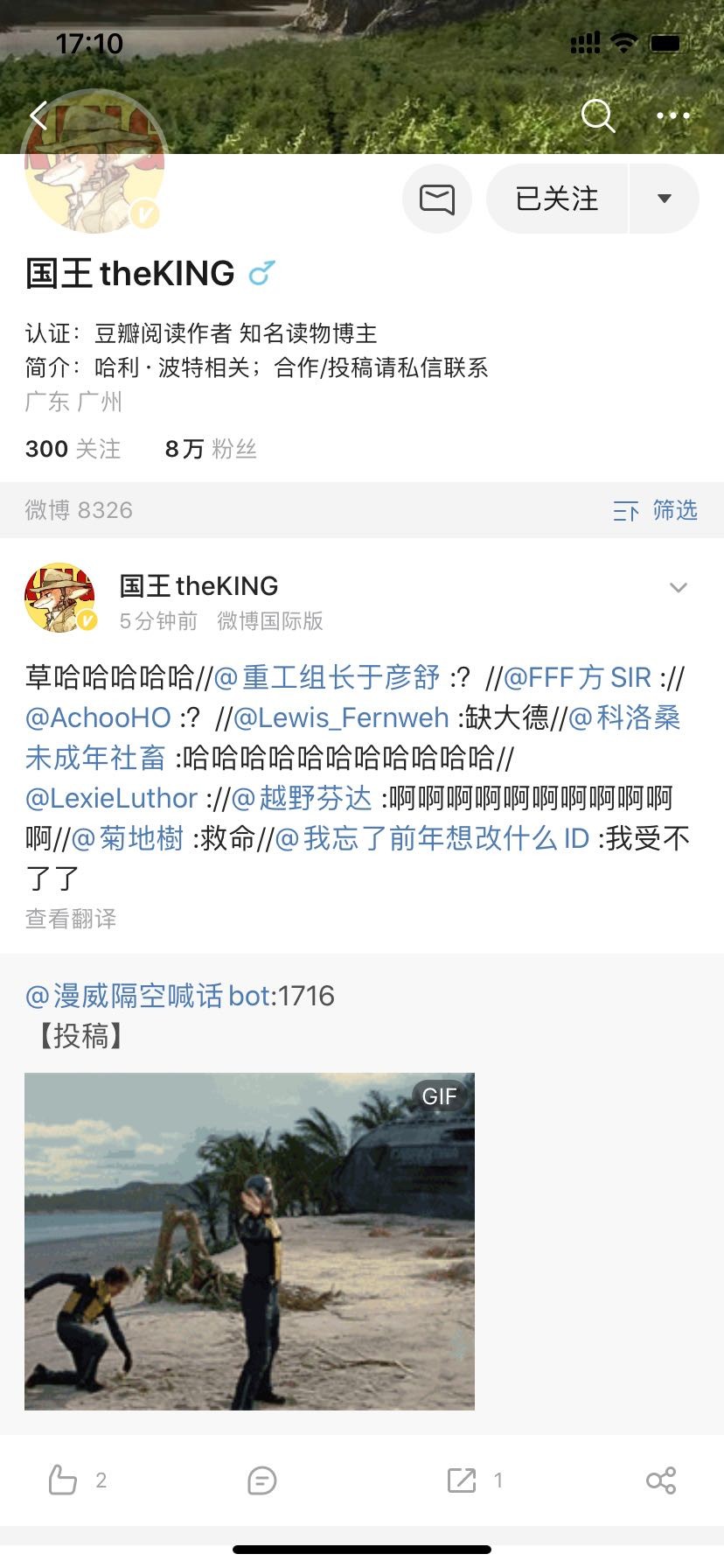Viewport: 724px width, 1568px height.
Task: Open the comment icon under the post
Action: pos(261,1480)
